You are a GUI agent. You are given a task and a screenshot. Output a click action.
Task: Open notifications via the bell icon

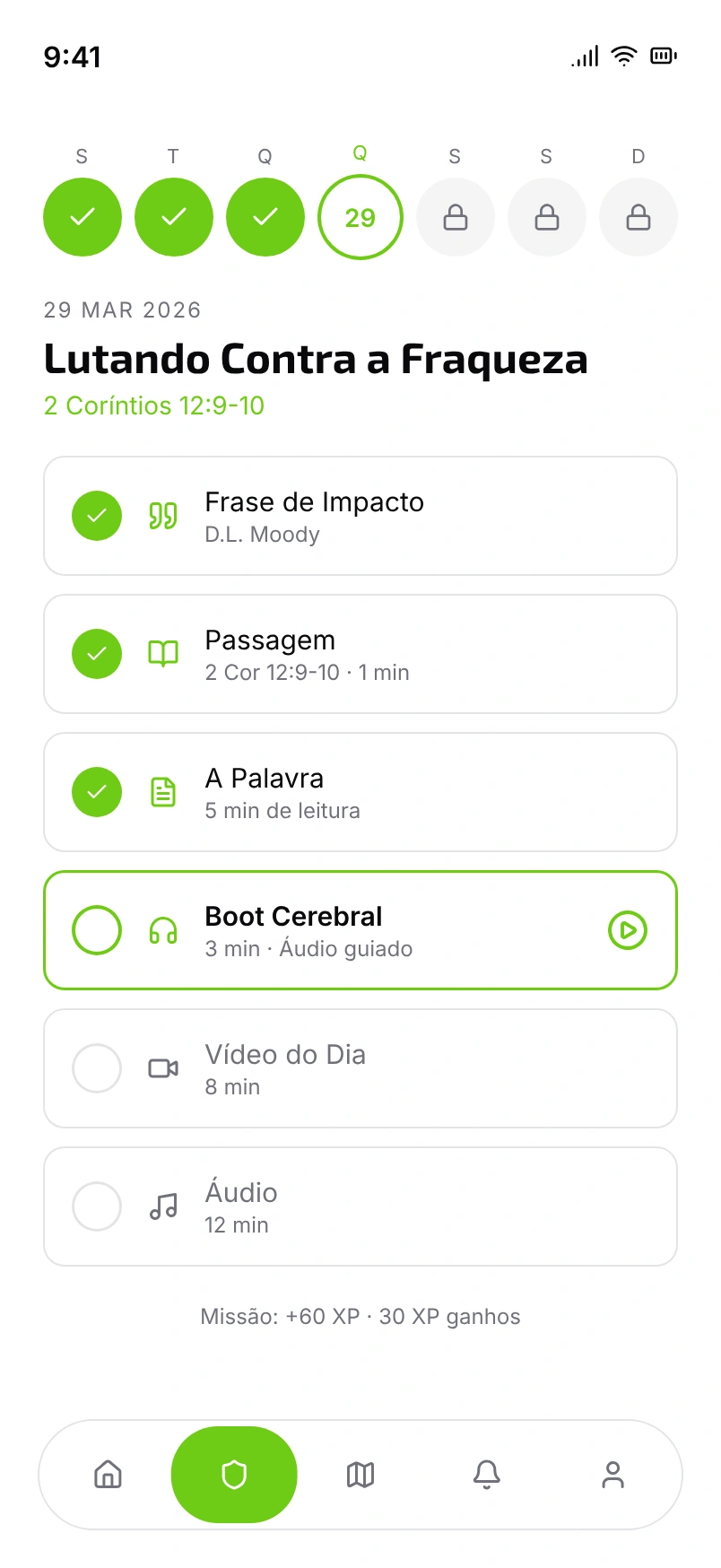(487, 1475)
